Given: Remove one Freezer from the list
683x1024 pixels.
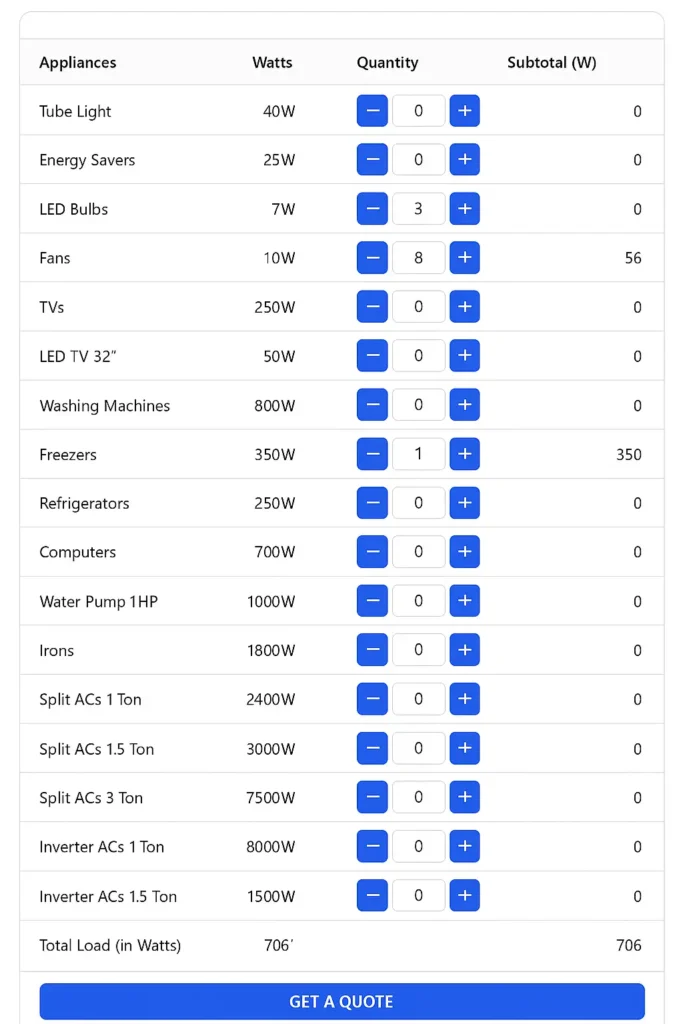Looking at the screenshot, I should [372, 454].
